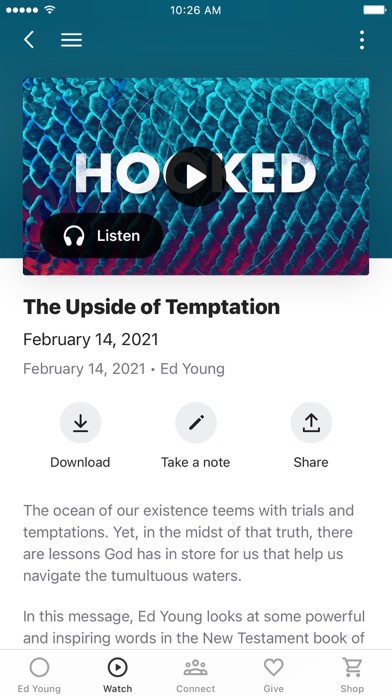Open the Connect tab

tap(196, 675)
